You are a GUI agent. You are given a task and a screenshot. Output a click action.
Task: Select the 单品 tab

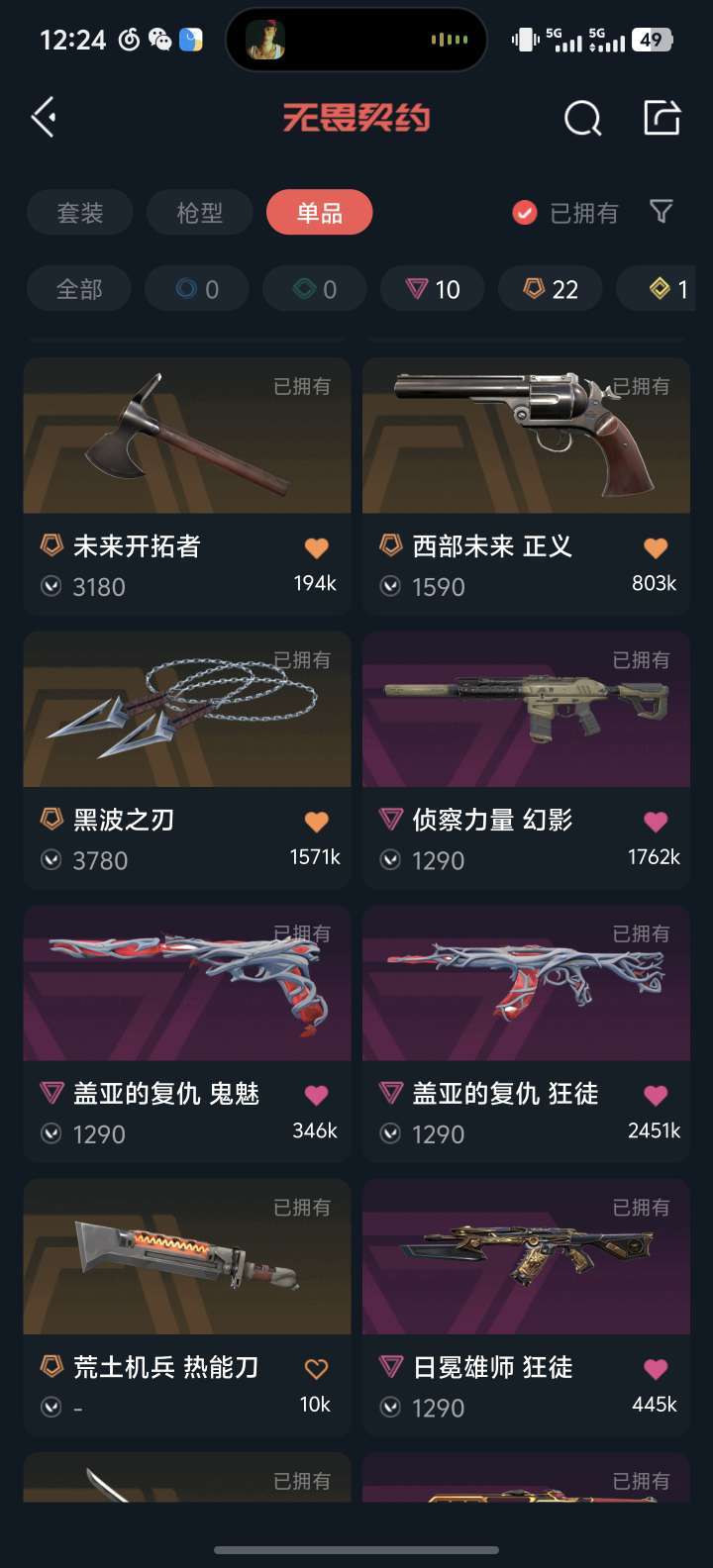[x=319, y=213]
